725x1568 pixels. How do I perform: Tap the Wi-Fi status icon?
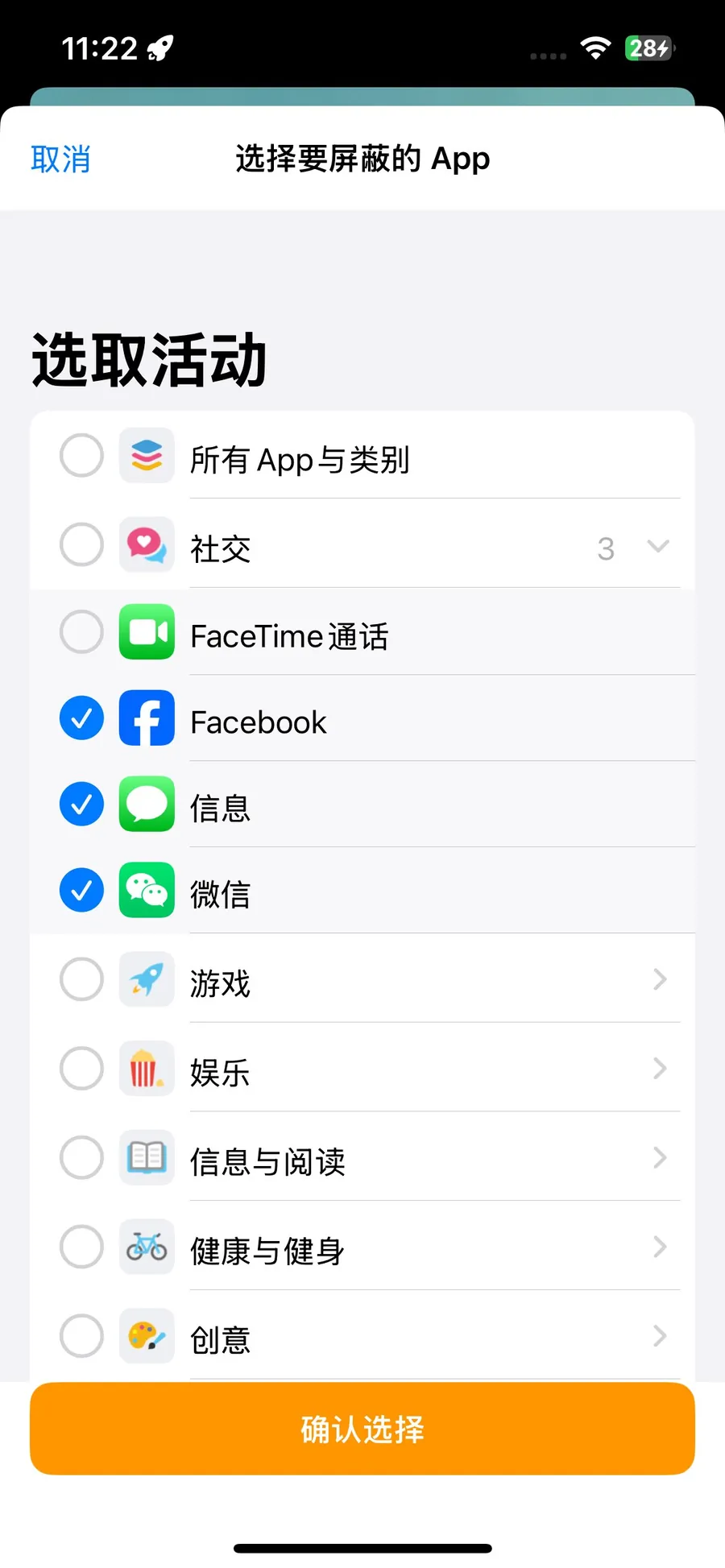[595, 49]
